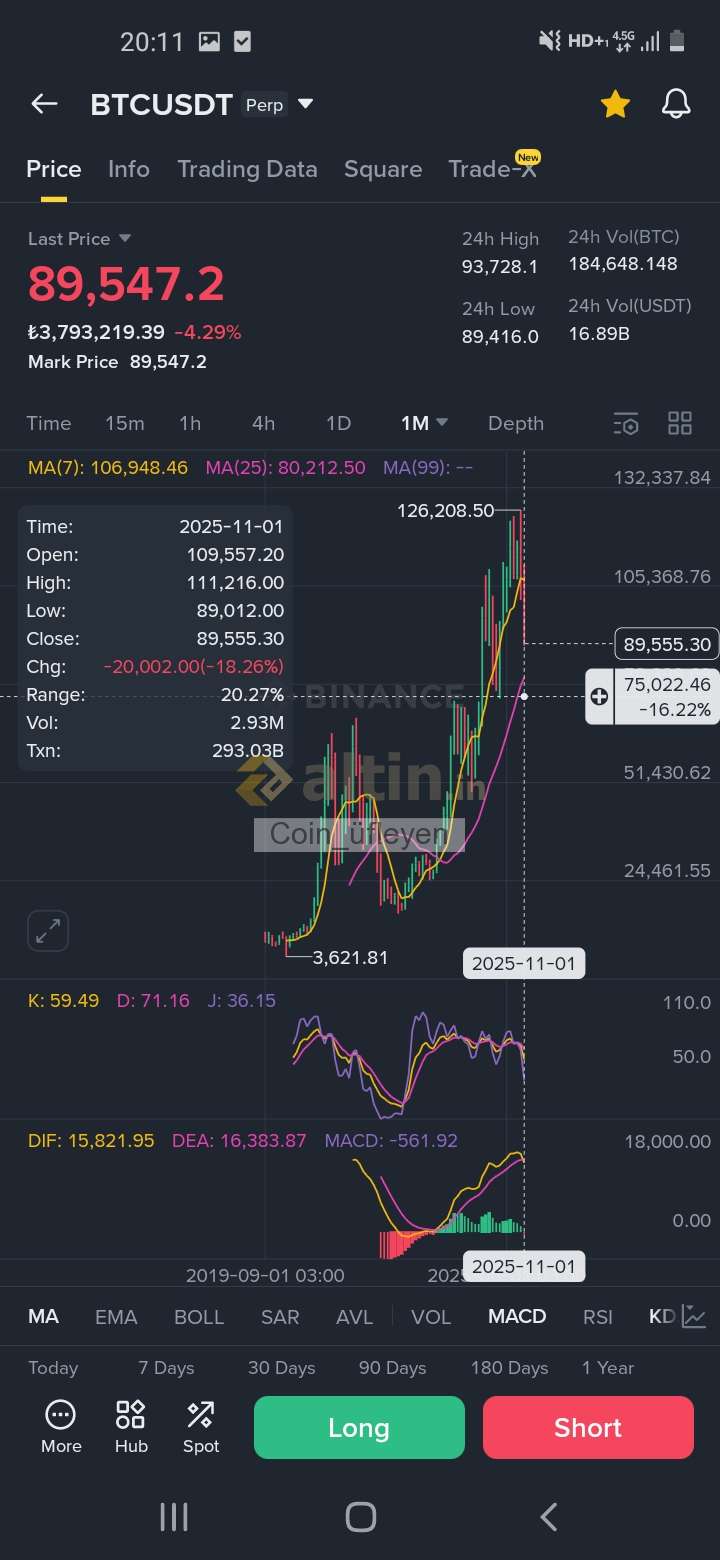Switch to the Square tab

tap(383, 169)
